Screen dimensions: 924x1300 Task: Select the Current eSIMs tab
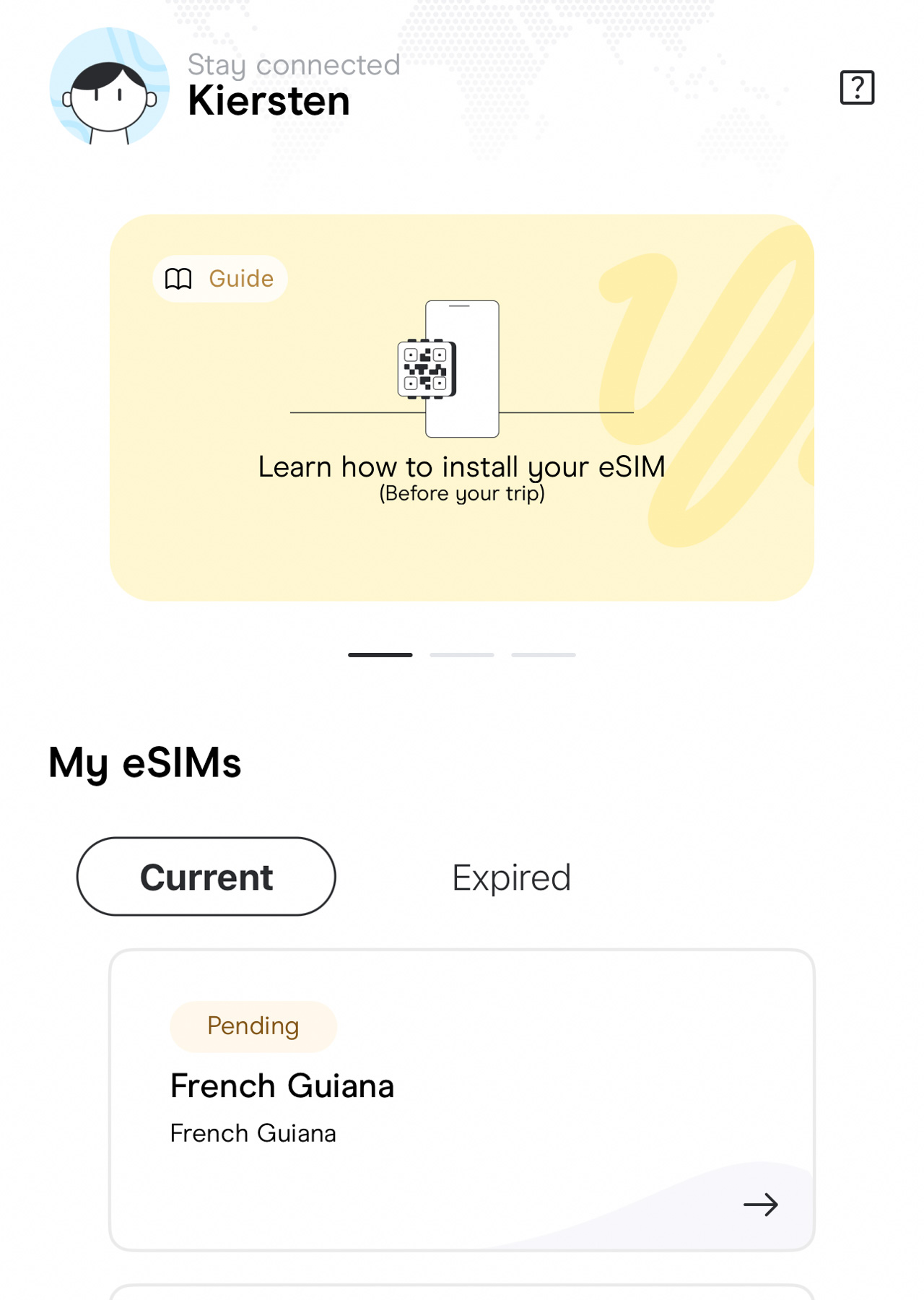coord(206,877)
